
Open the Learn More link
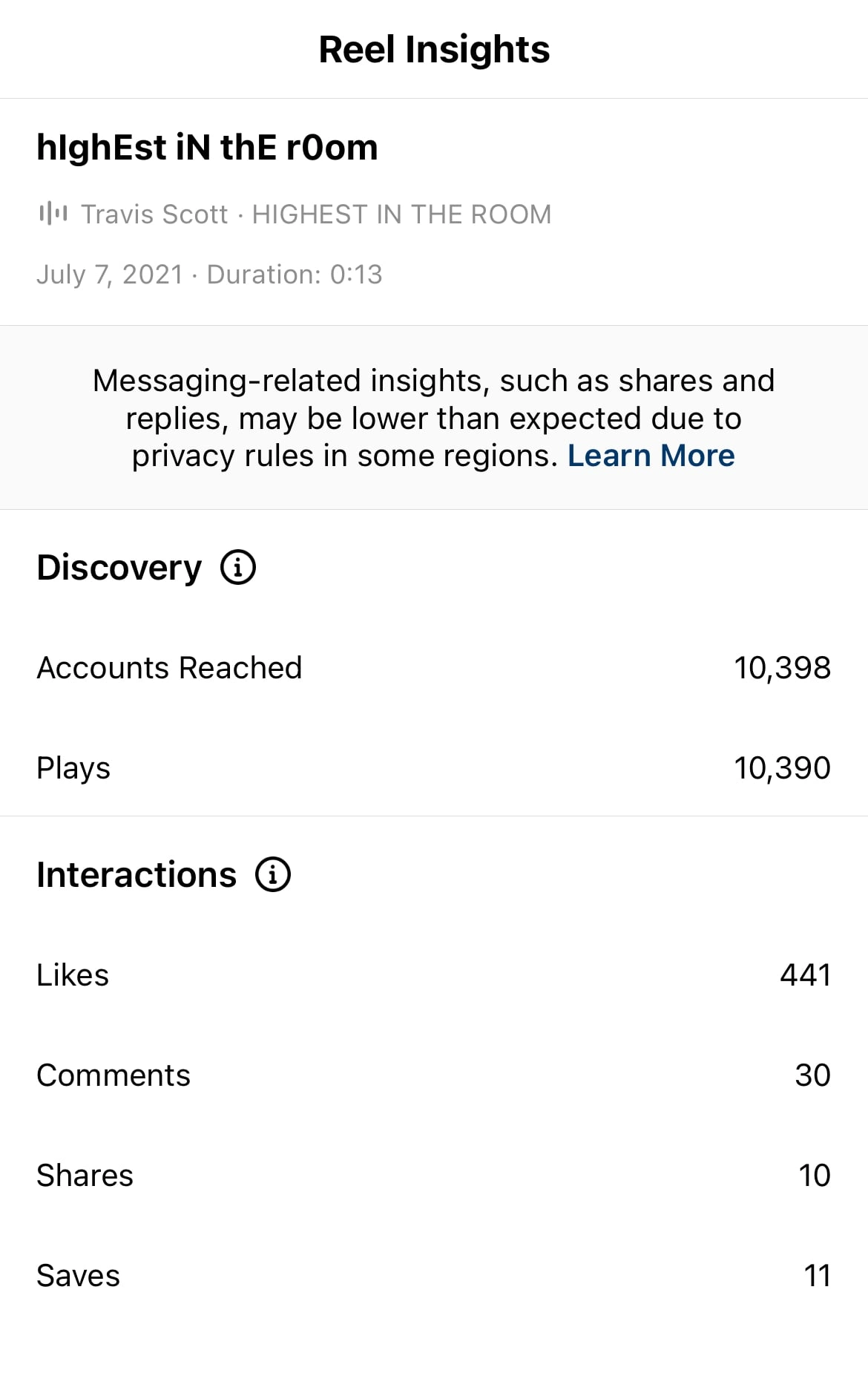pyautogui.click(x=651, y=456)
